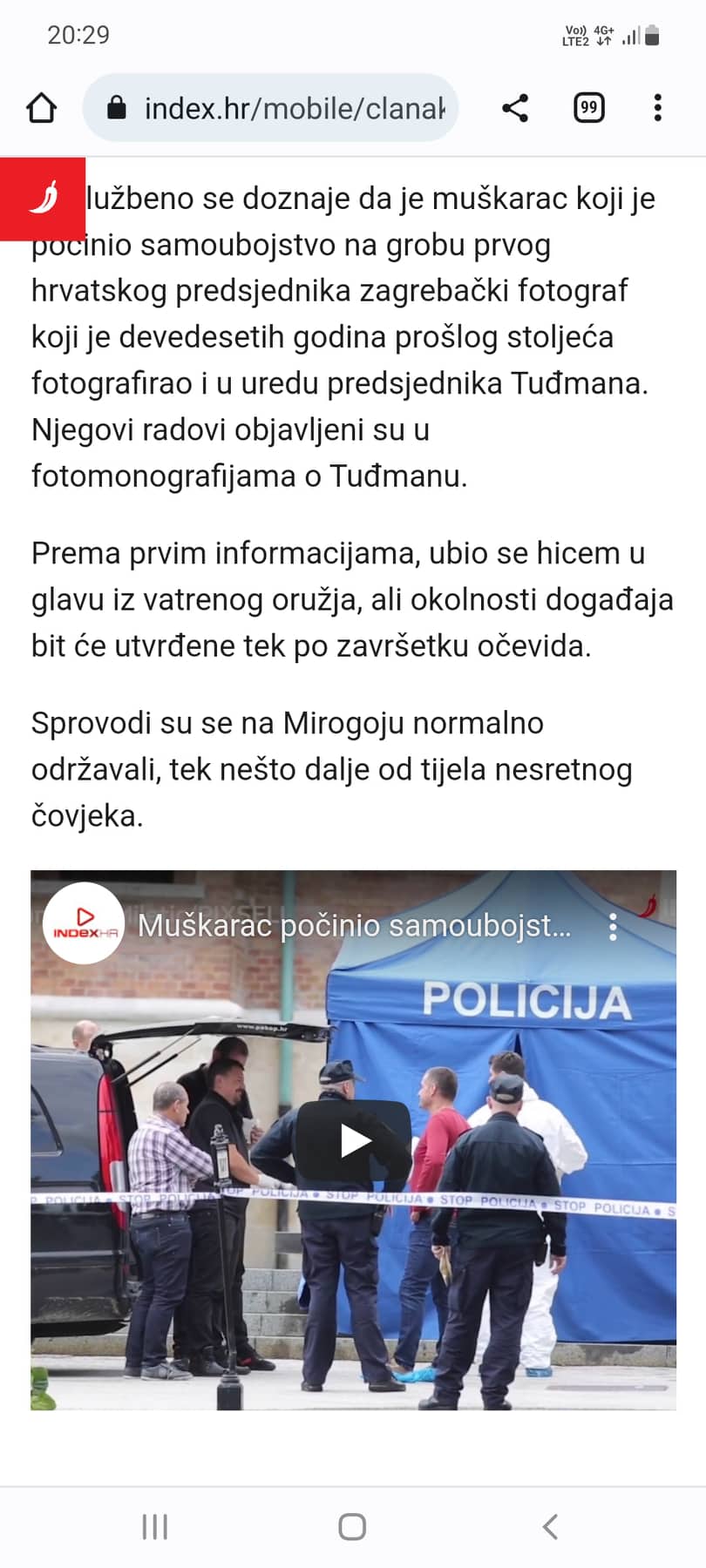Navigate back with the system button
The image size is (706, 1568).
pos(549,1526)
